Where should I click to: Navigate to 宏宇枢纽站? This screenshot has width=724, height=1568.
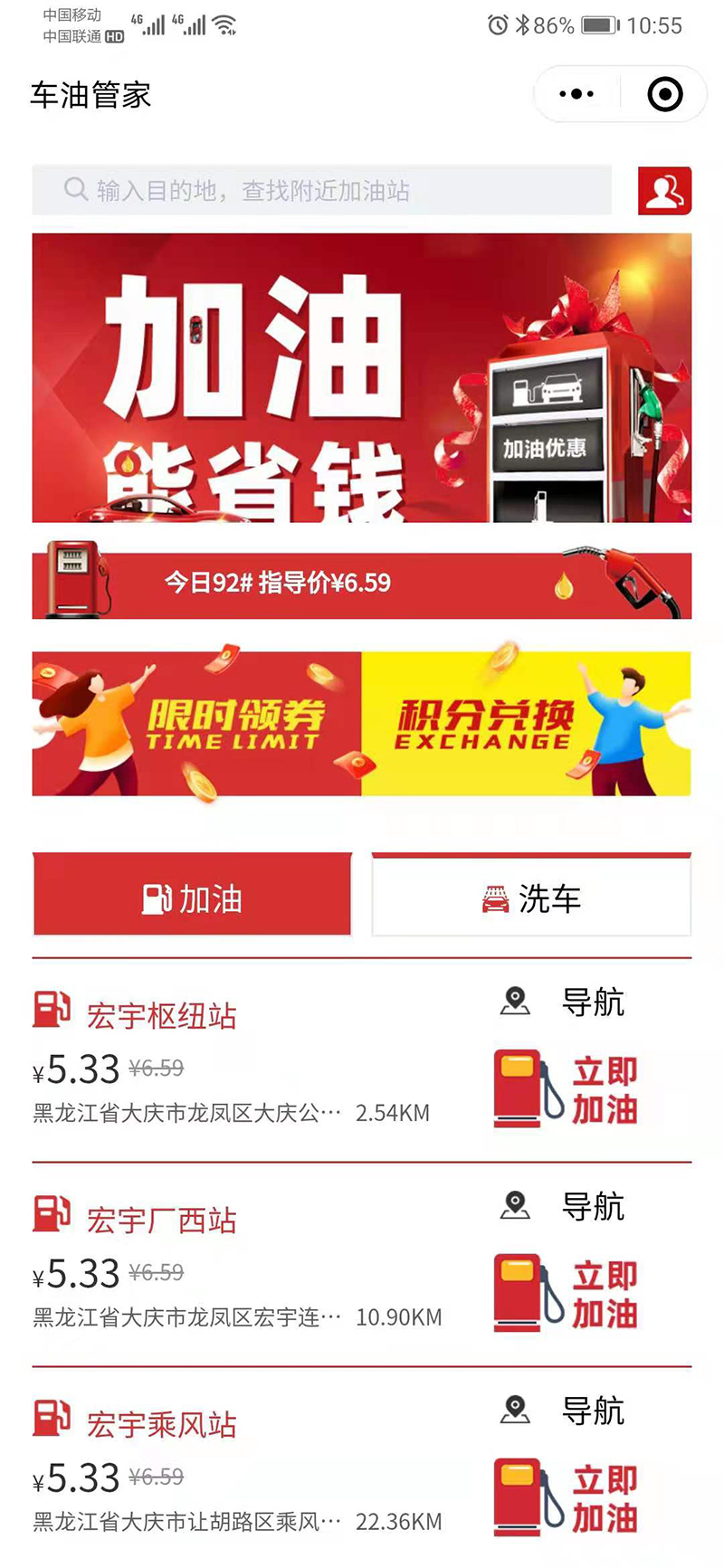pos(564,1003)
